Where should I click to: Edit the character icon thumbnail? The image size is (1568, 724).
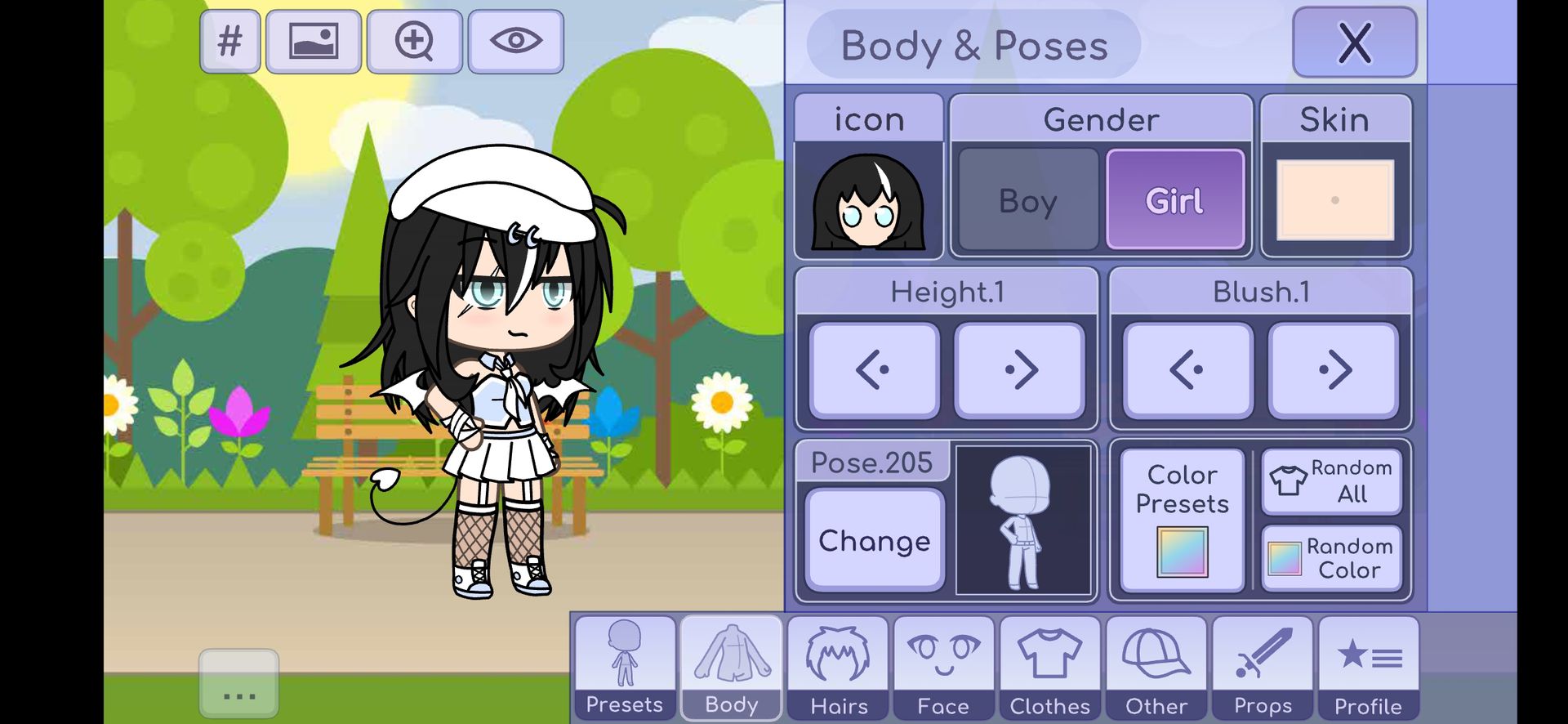pyautogui.click(x=868, y=202)
